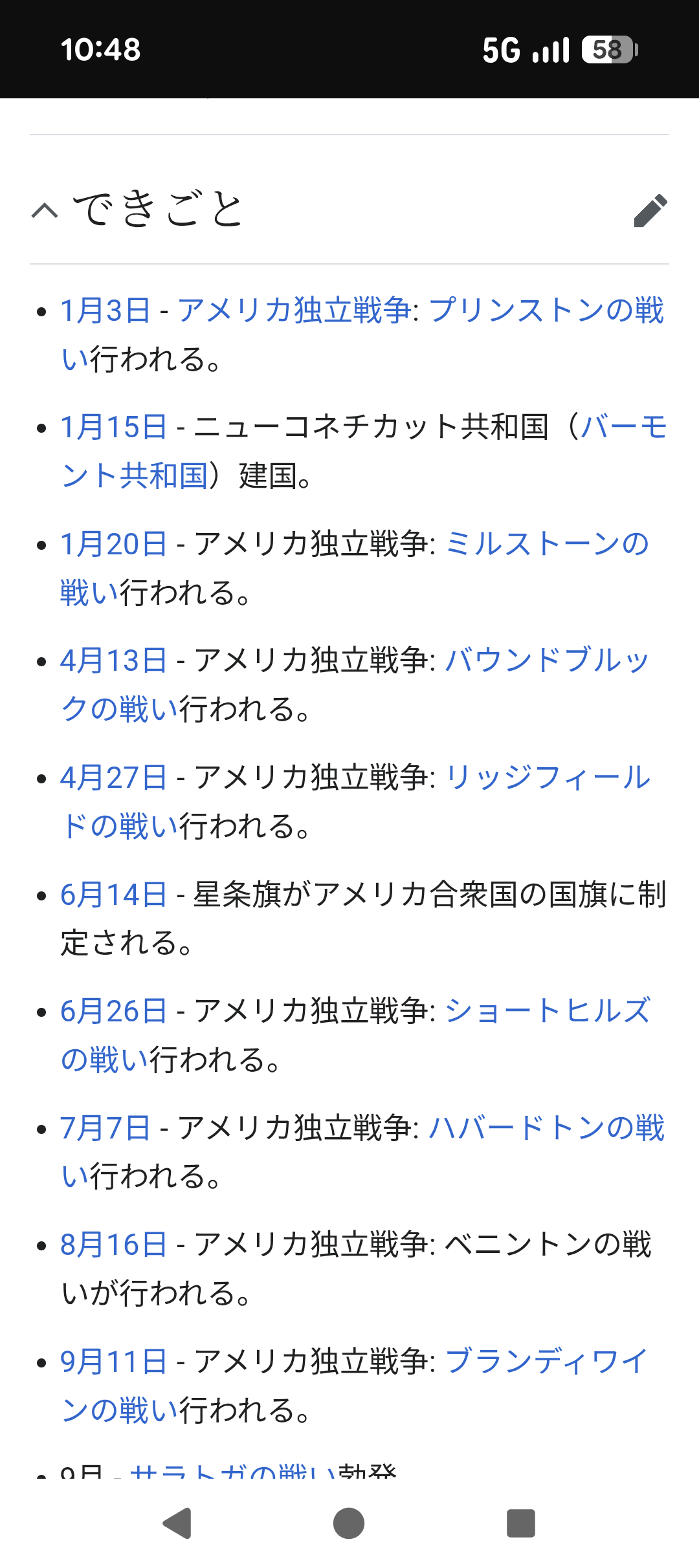Open the 1月20日 date link
This screenshot has height=1568, width=699.
[114, 544]
